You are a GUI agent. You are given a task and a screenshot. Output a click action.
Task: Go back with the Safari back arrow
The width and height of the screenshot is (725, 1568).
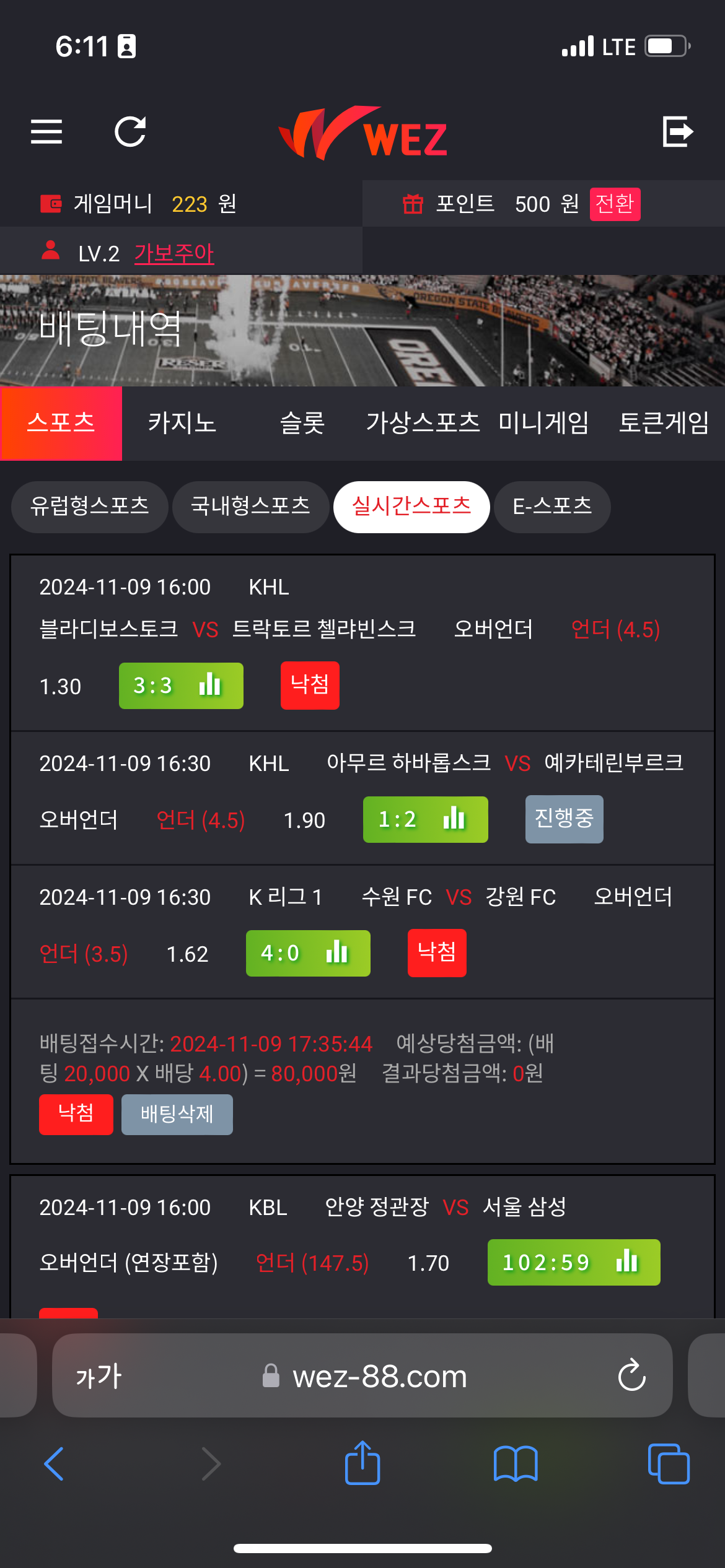pyautogui.click(x=55, y=1463)
